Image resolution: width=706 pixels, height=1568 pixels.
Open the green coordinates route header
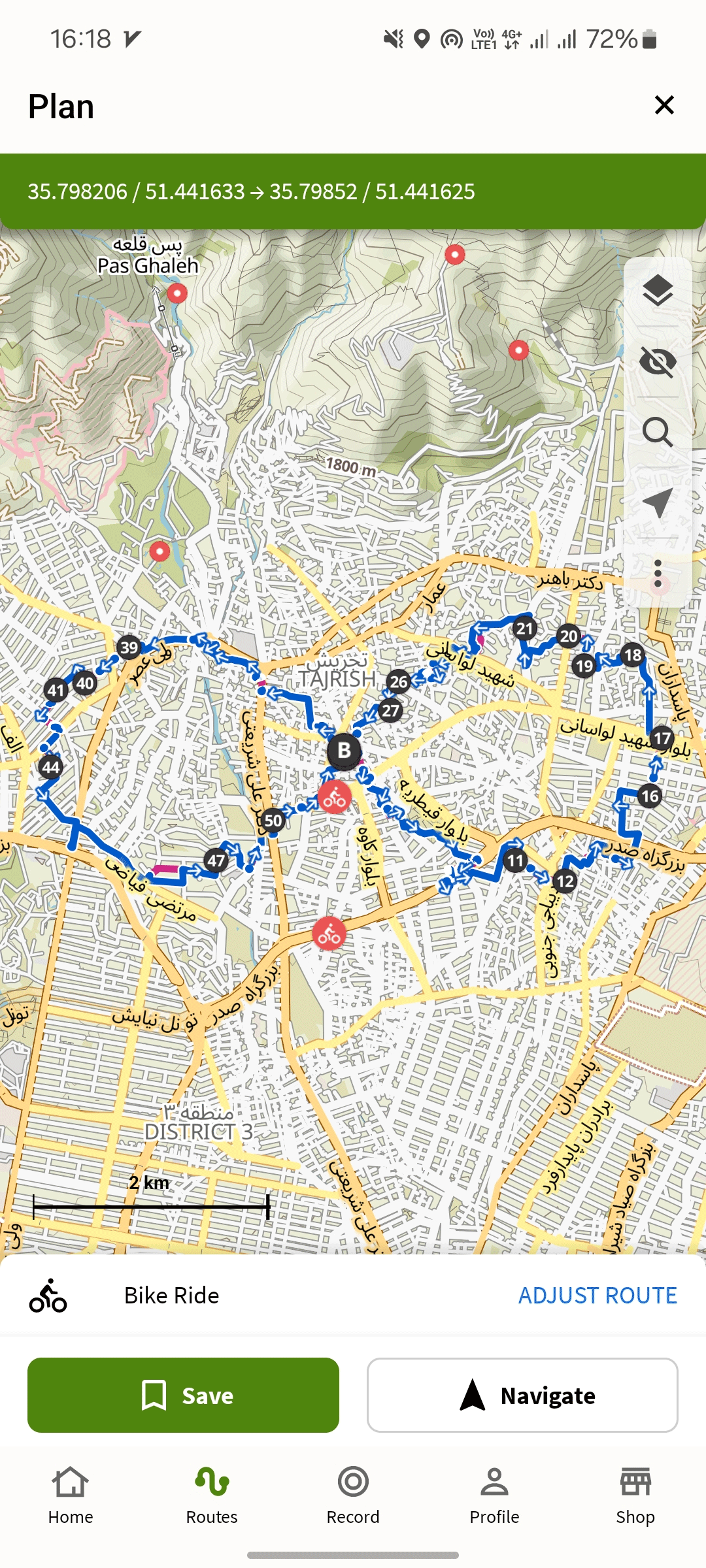(x=353, y=191)
